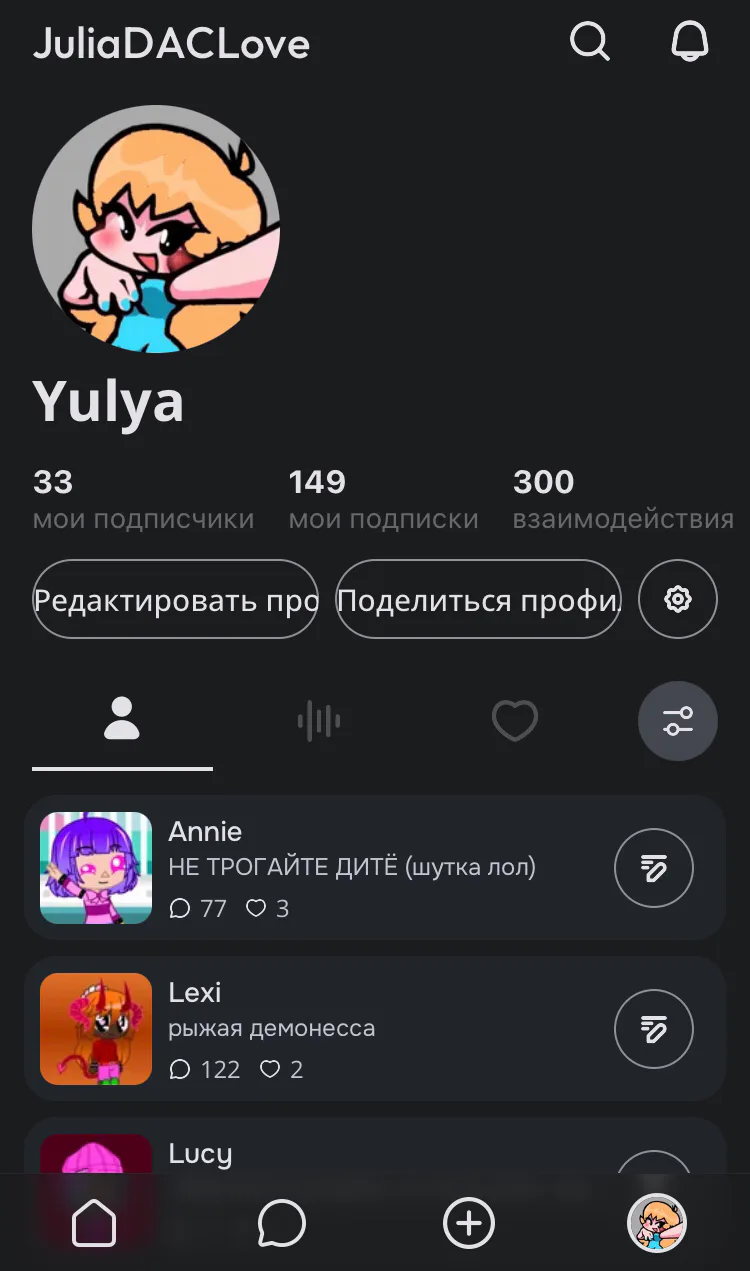Open the Lucy character card
The image size is (750, 1271).
click(375, 1146)
